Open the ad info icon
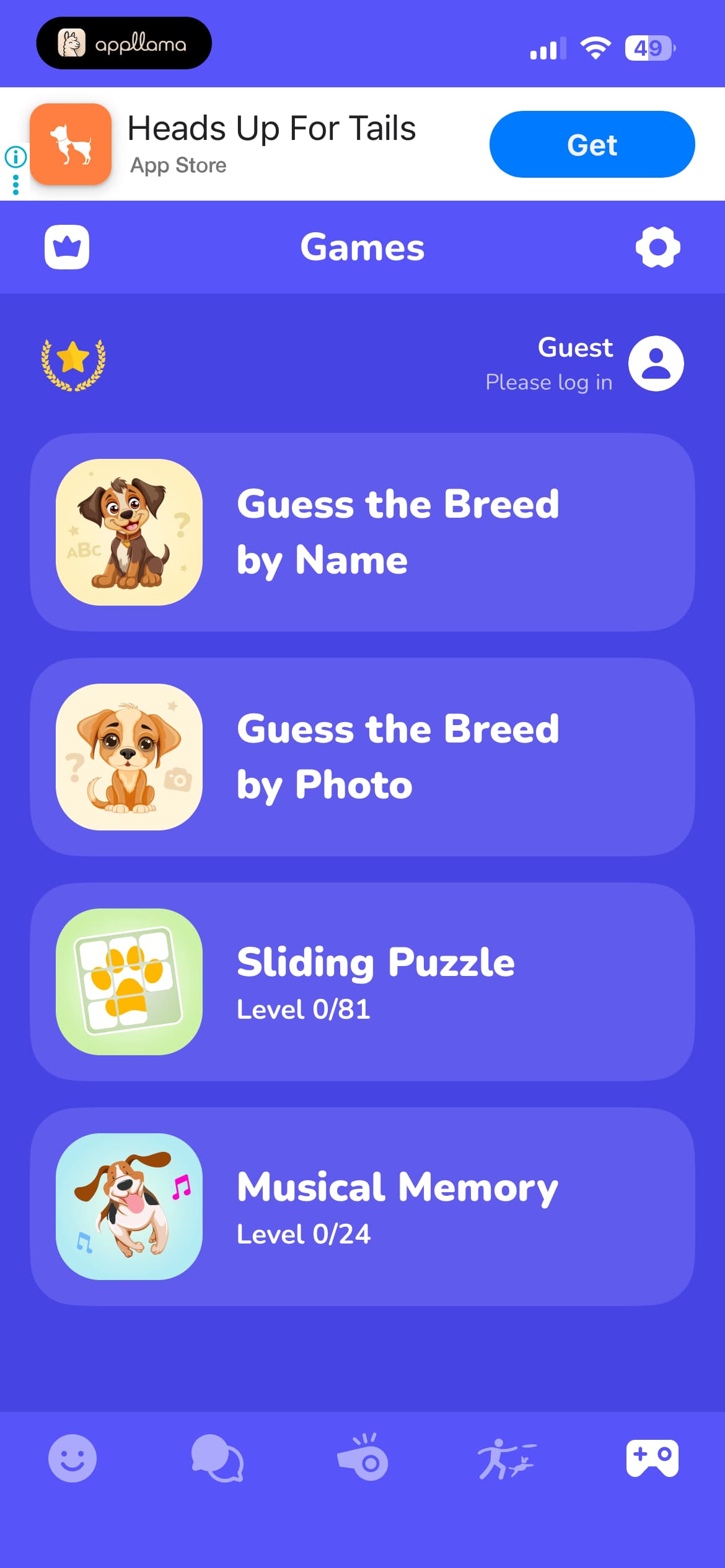The width and height of the screenshot is (725, 1568). coord(15,157)
